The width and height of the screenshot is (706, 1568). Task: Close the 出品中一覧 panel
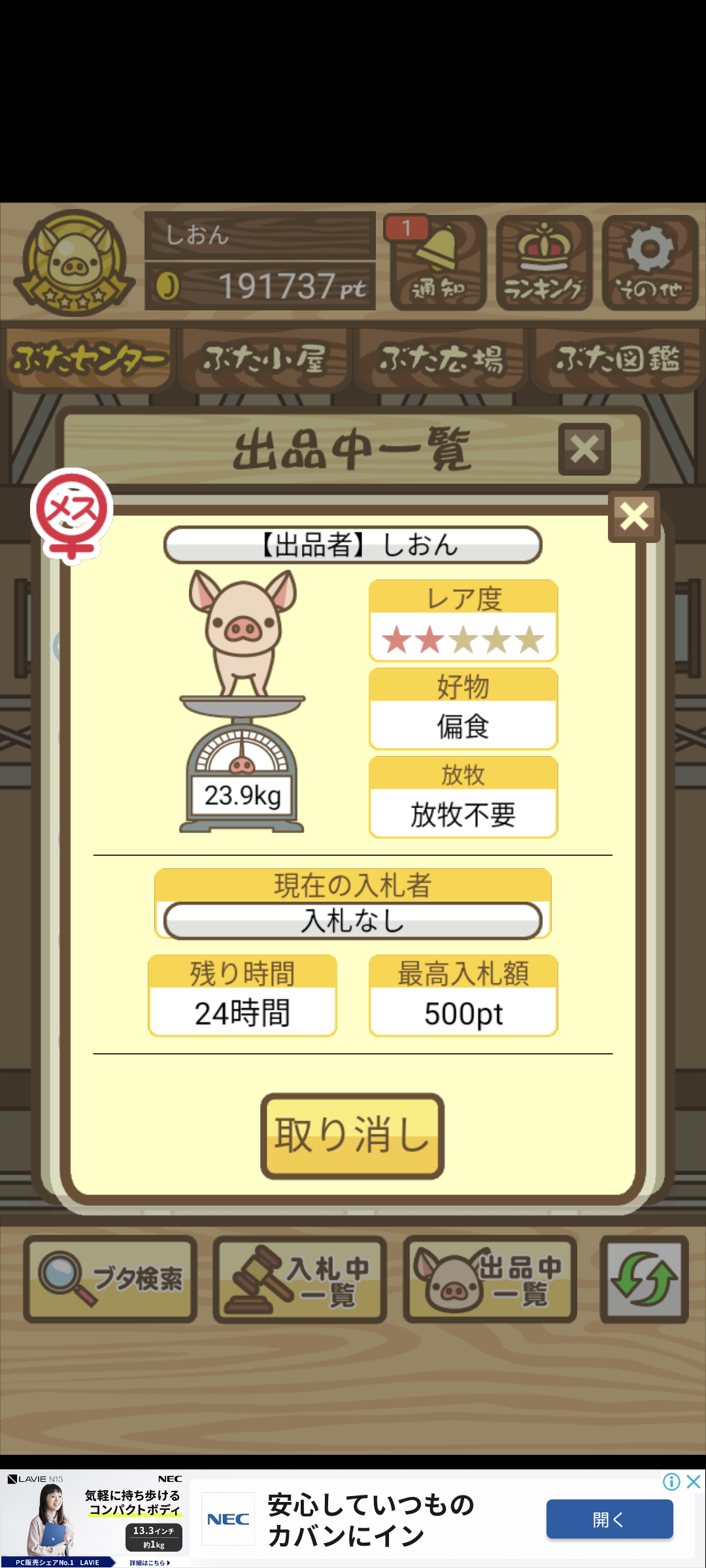click(584, 449)
